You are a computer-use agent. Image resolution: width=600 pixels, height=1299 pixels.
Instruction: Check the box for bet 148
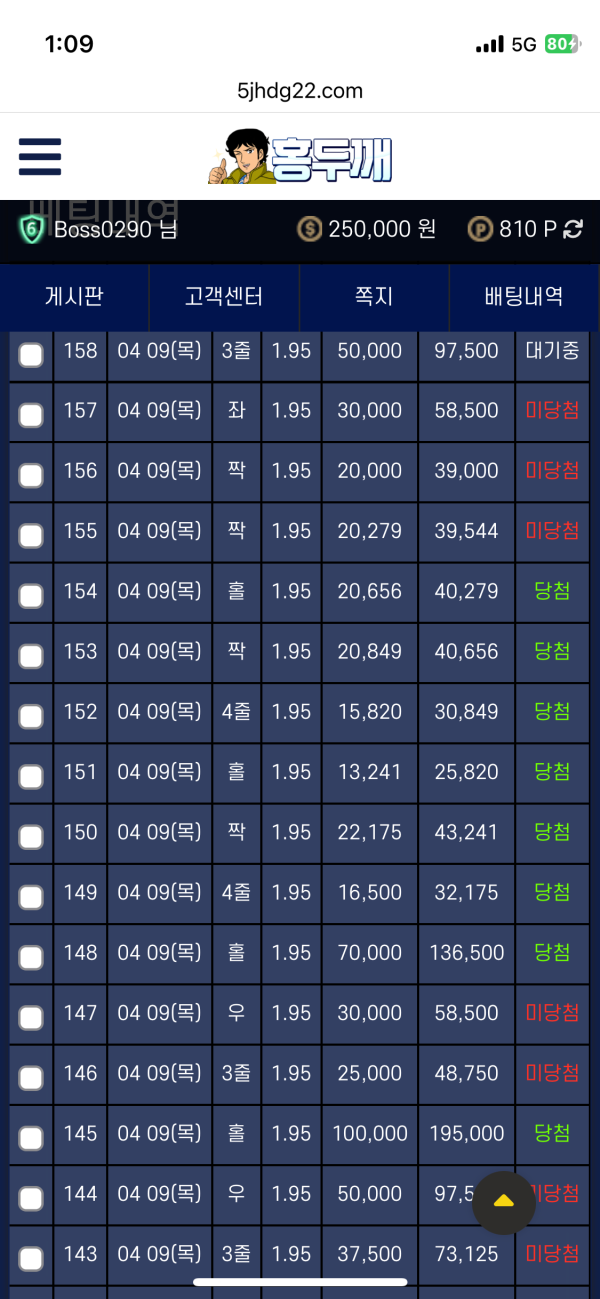tap(31, 957)
